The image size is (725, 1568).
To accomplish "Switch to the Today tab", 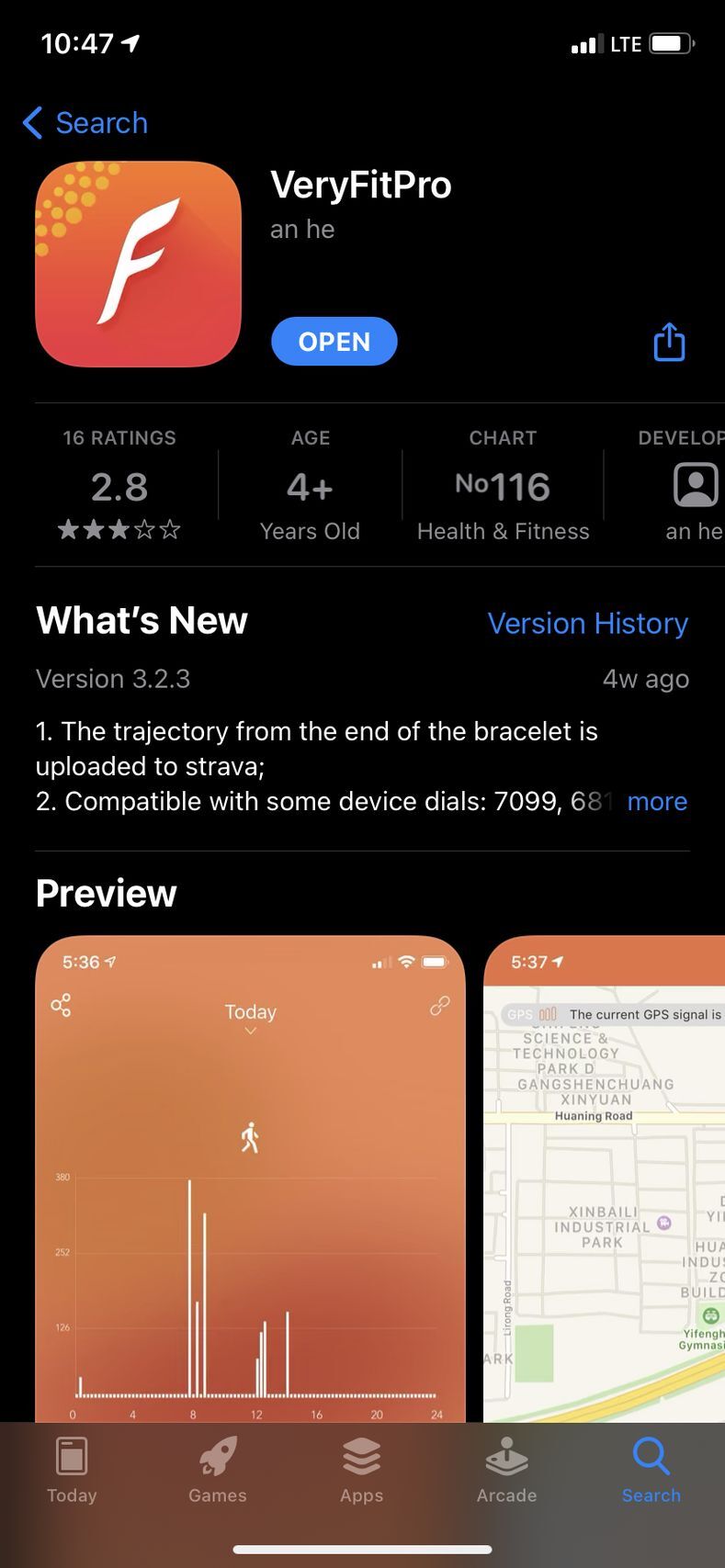I will pyautogui.click(x=72, y=1470).
